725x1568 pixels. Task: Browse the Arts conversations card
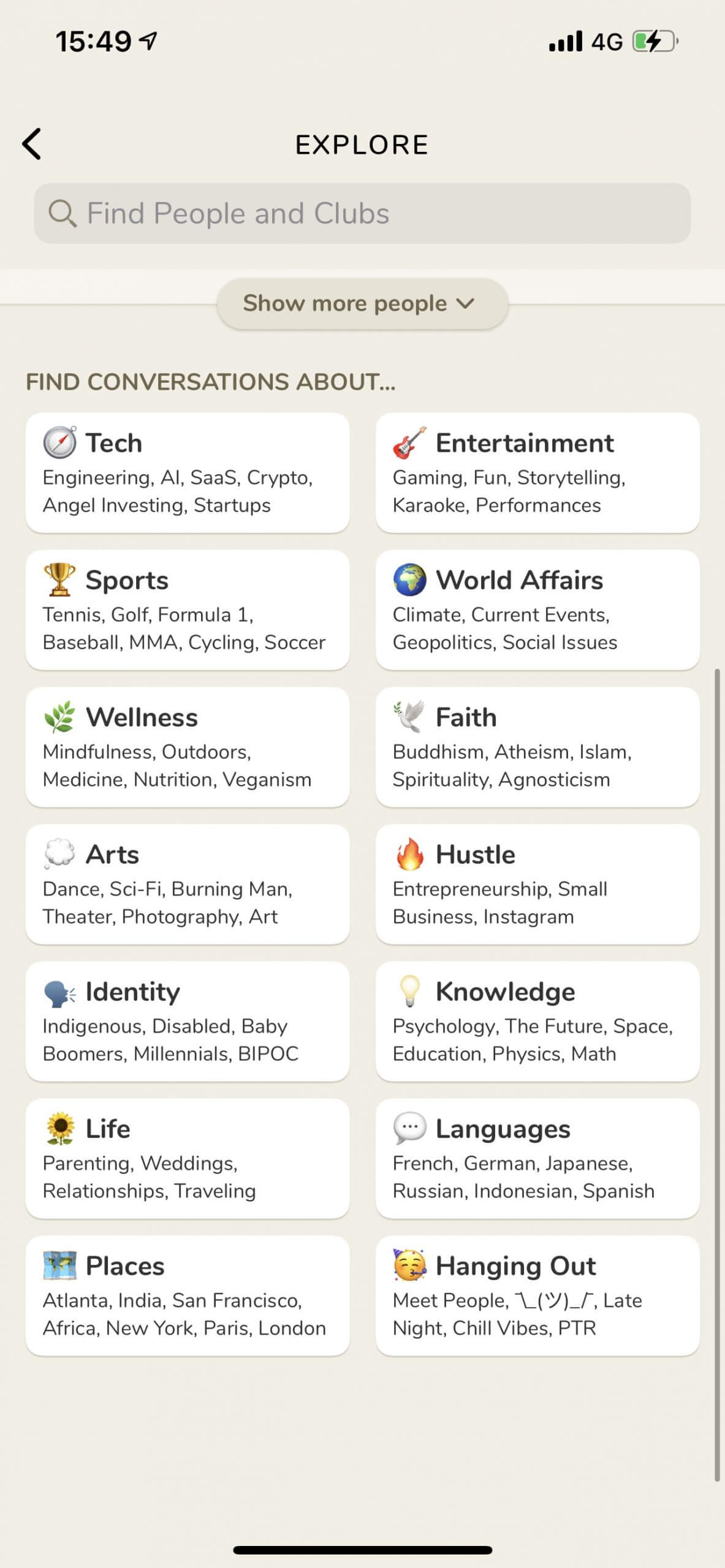(x=188, y=884)
